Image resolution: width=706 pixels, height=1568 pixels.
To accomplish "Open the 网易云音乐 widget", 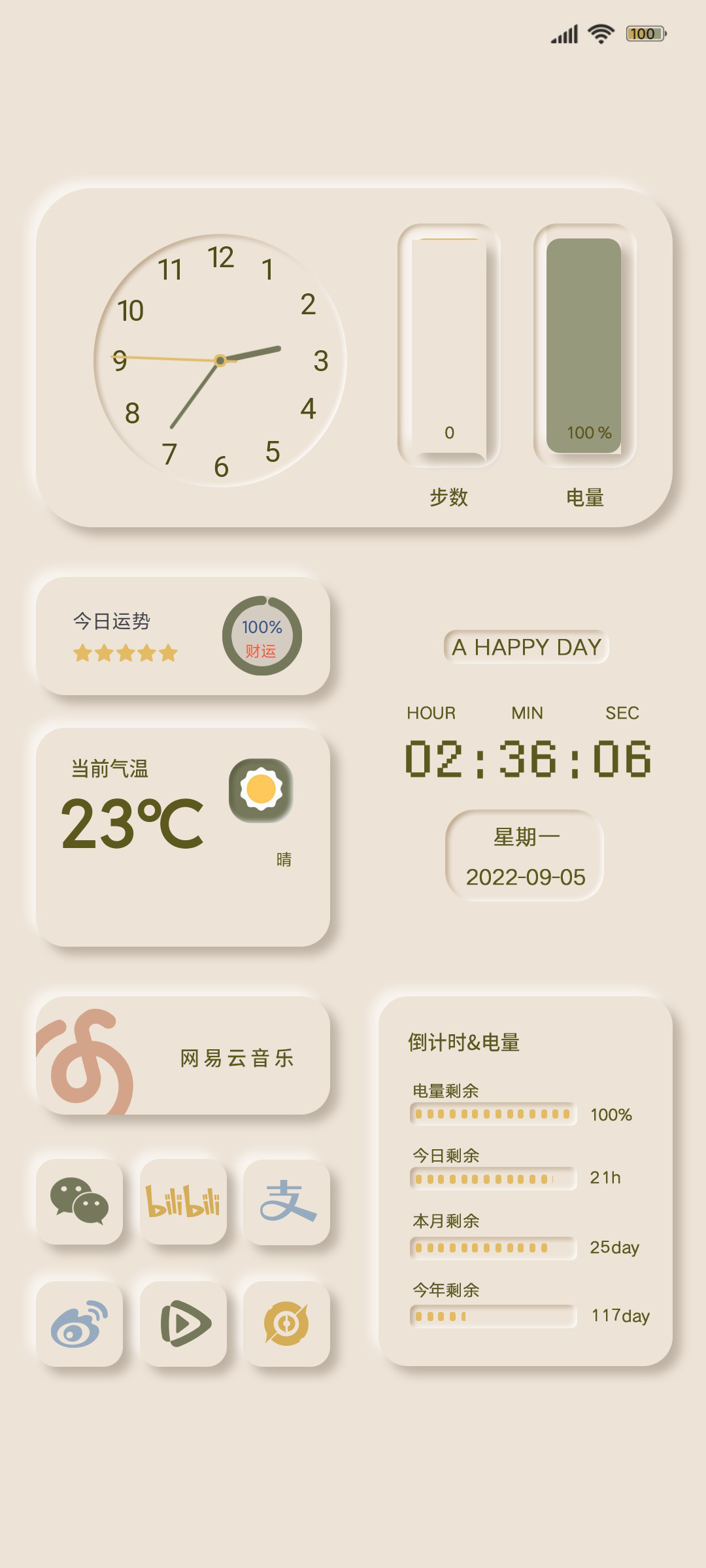I will point(183,1056).
